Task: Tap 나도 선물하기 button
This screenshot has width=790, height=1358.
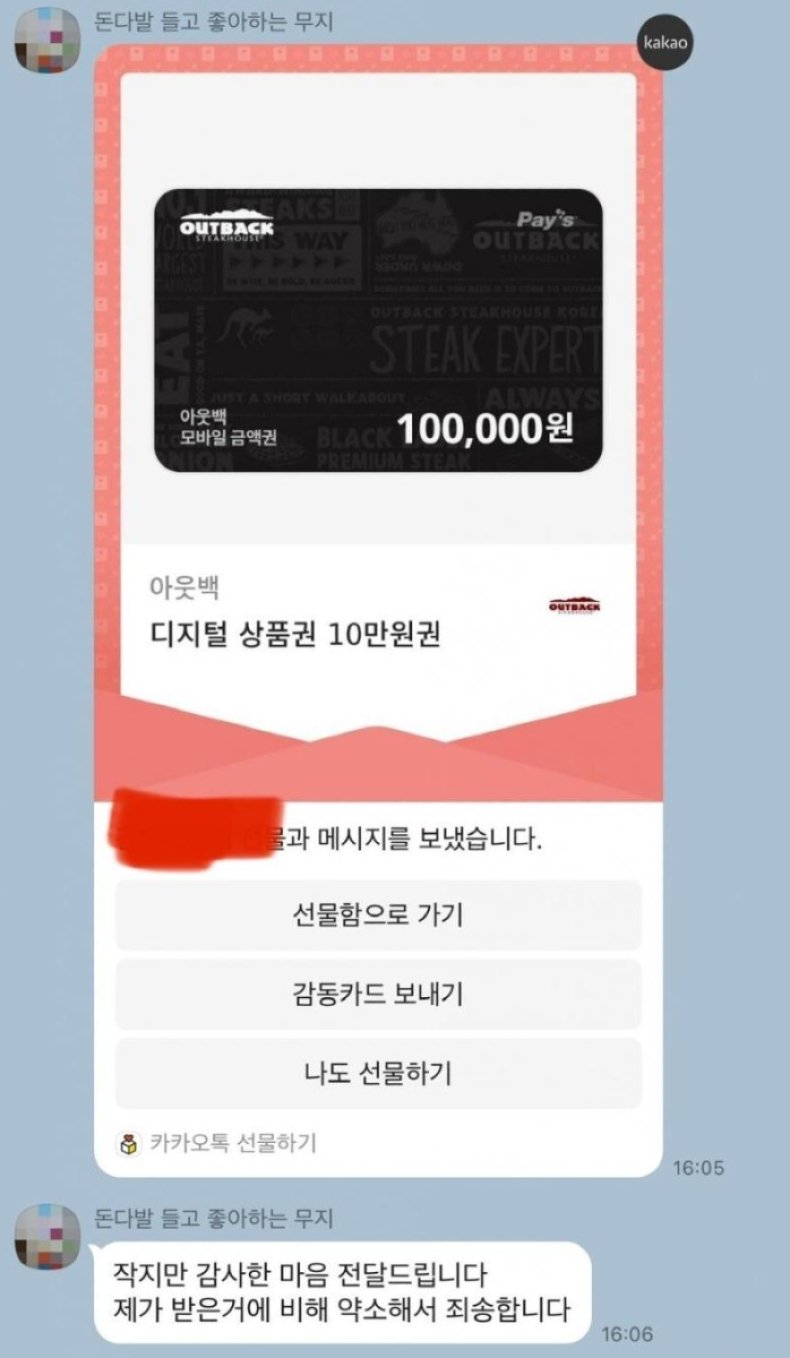Action: tap(378, 1073)
